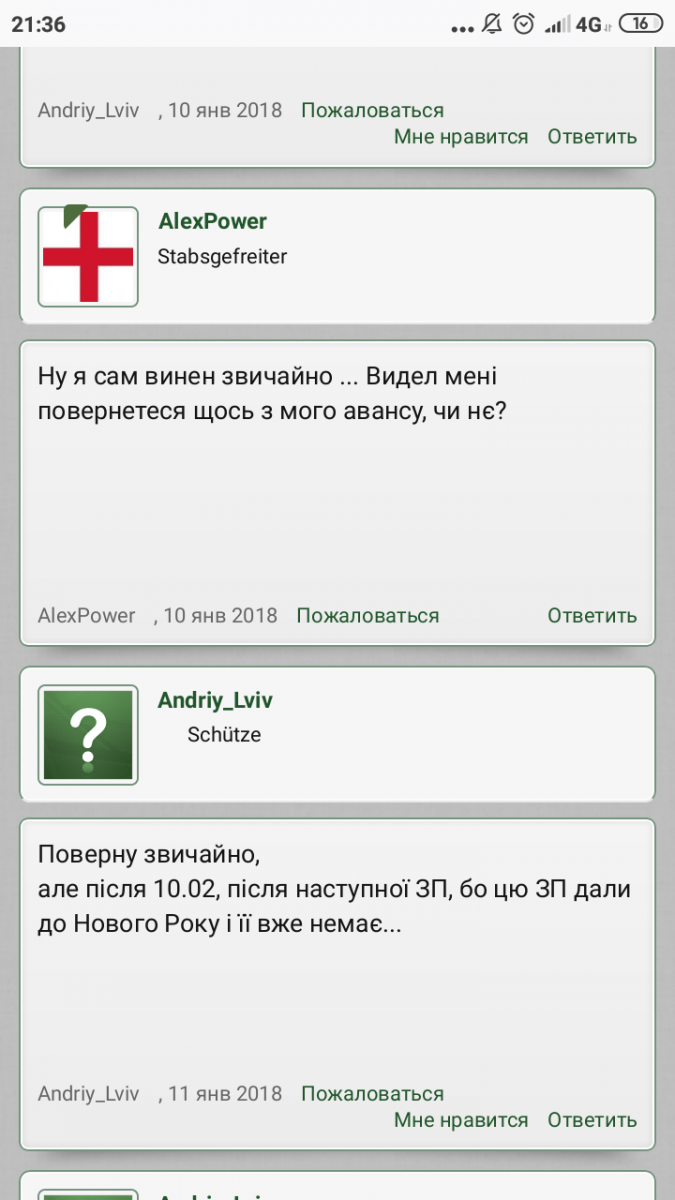Report Andriy_Lviv's 10 янв 2018 post
Image resolution: width=675 pixels, height=1200 pixels.
point(372,110)
